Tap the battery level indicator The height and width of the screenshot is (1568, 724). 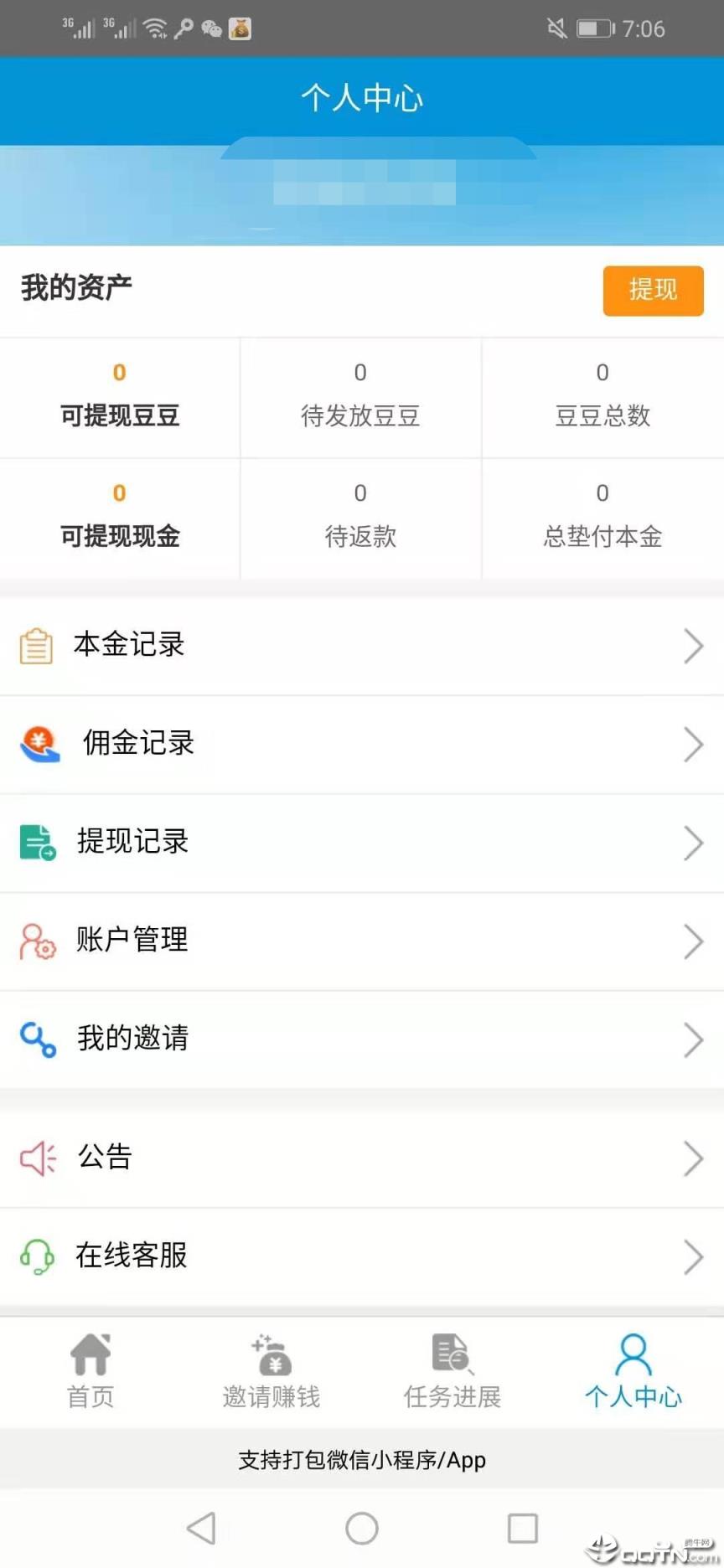595,28
